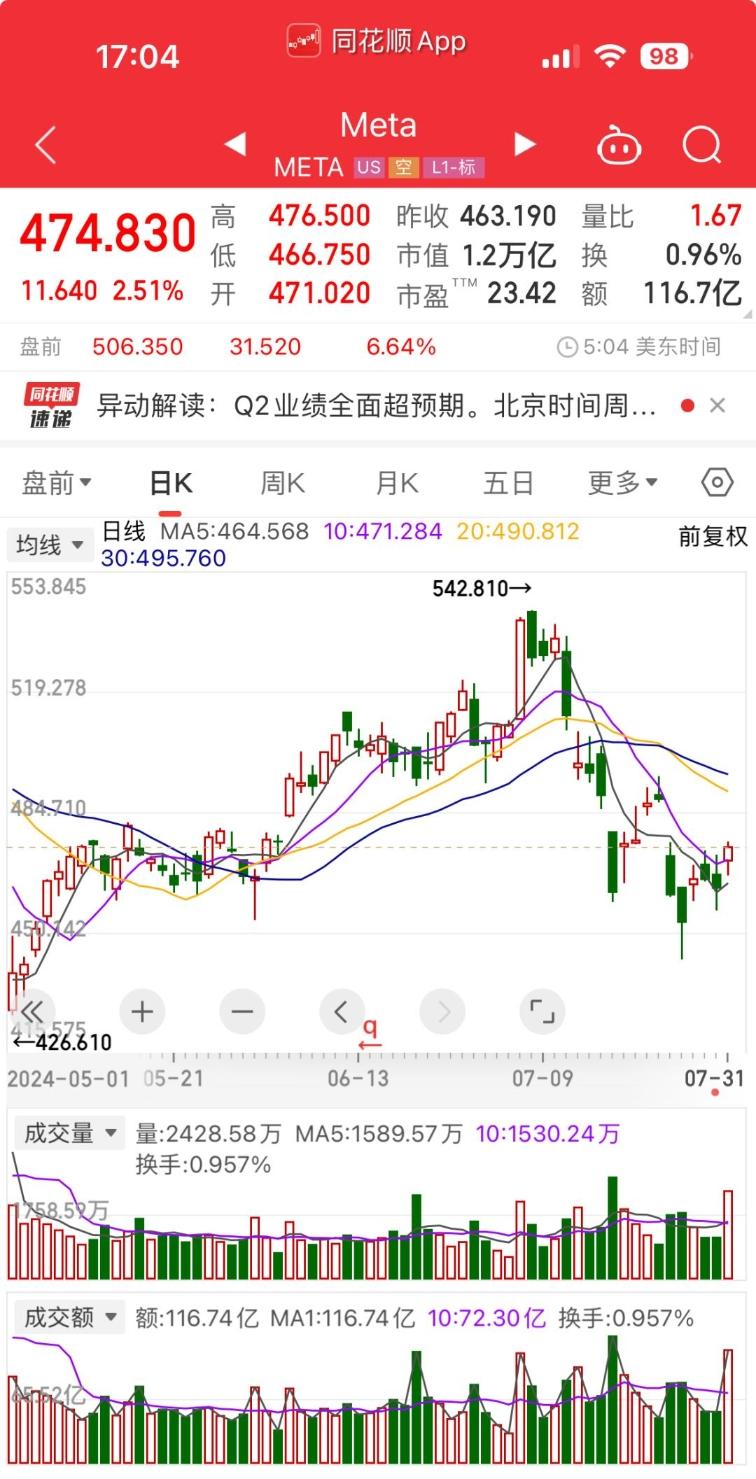The width and height of the screenshot is (756, 1479).
Task: Switch to the 五日 chart tab
Action: (x=508, y=484)
